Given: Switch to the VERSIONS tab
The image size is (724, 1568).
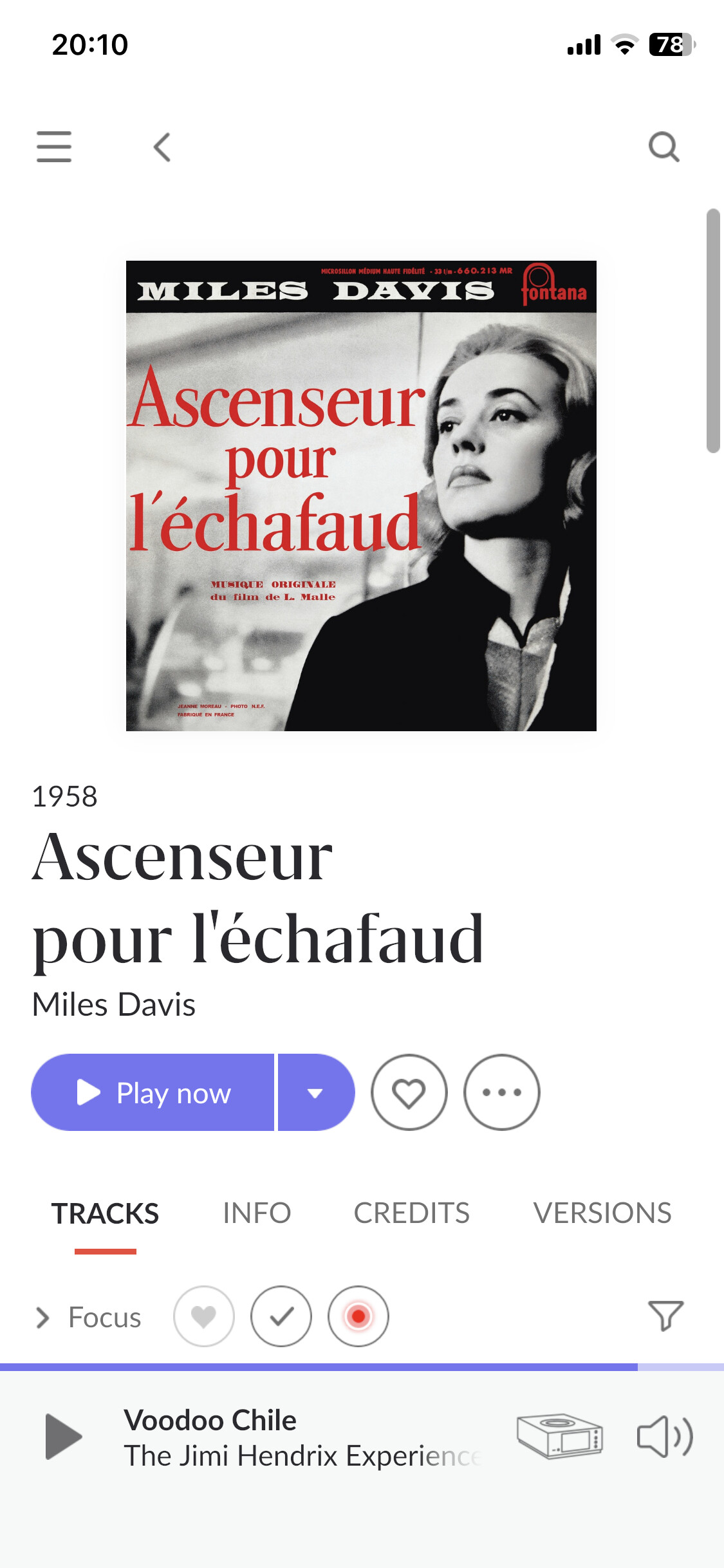Looking at the screenshot, I should pos(602,1213).
